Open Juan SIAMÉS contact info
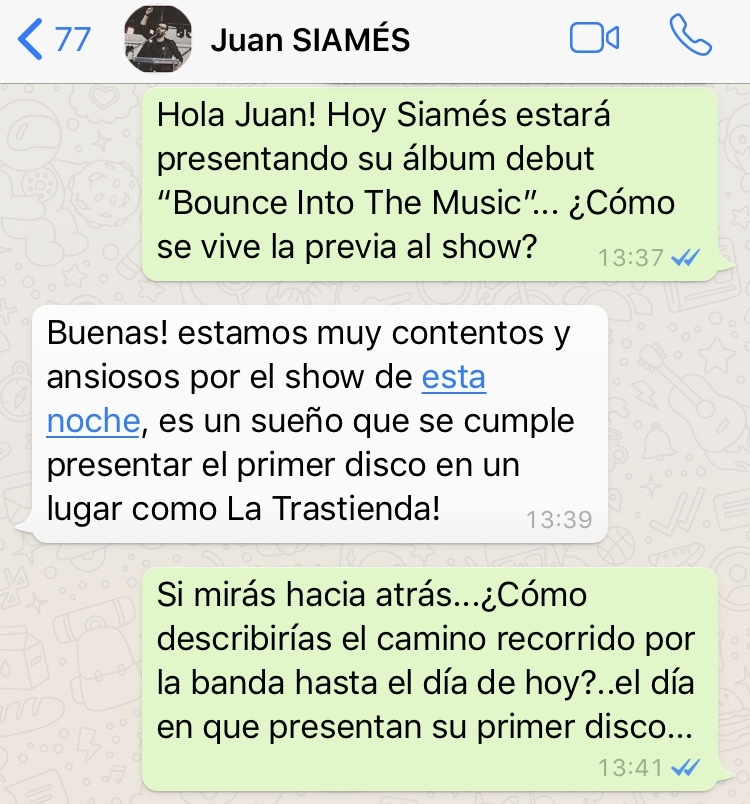 pos(310,40)
